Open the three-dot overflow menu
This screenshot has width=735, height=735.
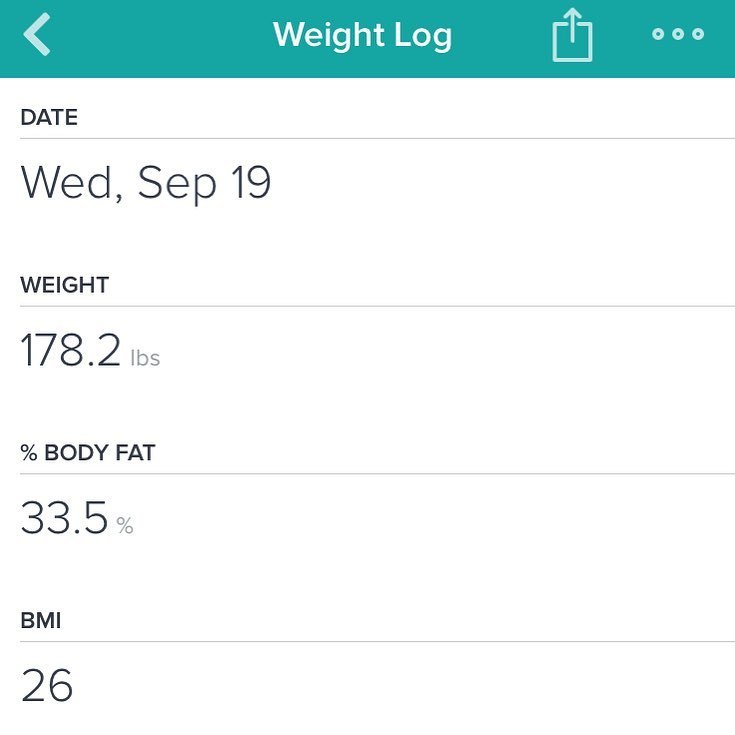677,35
